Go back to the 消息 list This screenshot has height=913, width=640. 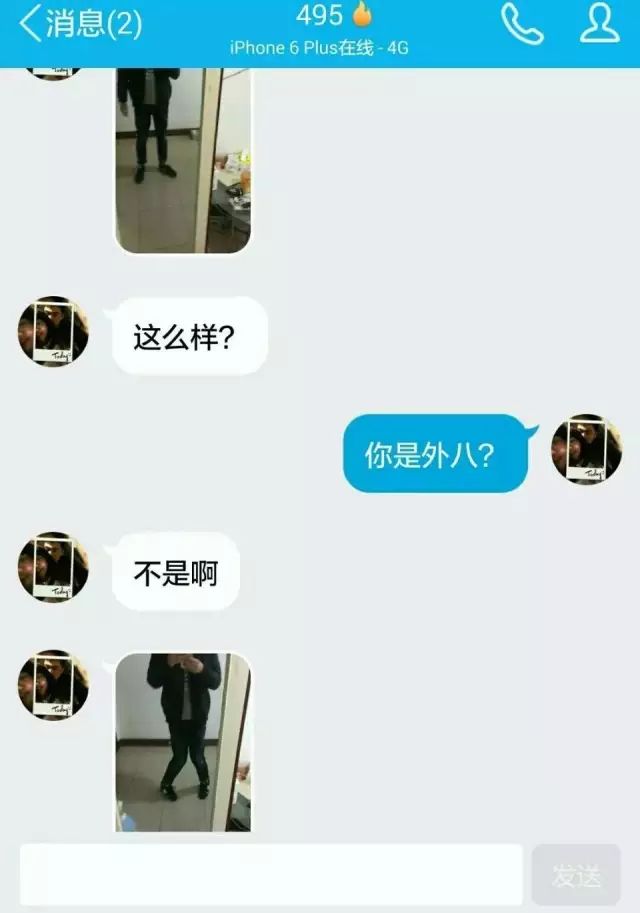coord(80,24)
